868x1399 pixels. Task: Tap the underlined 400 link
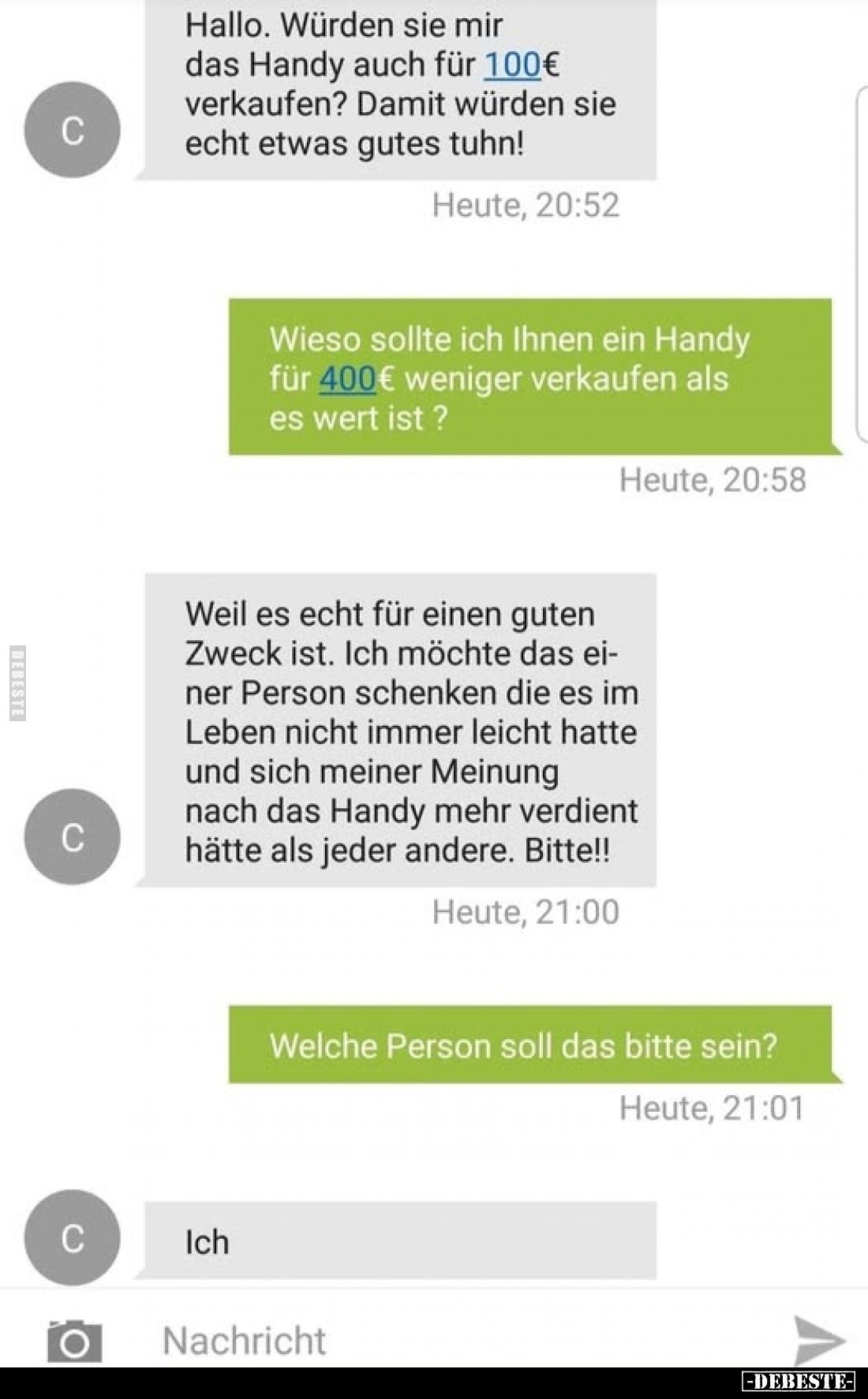(x=347, y=380)
